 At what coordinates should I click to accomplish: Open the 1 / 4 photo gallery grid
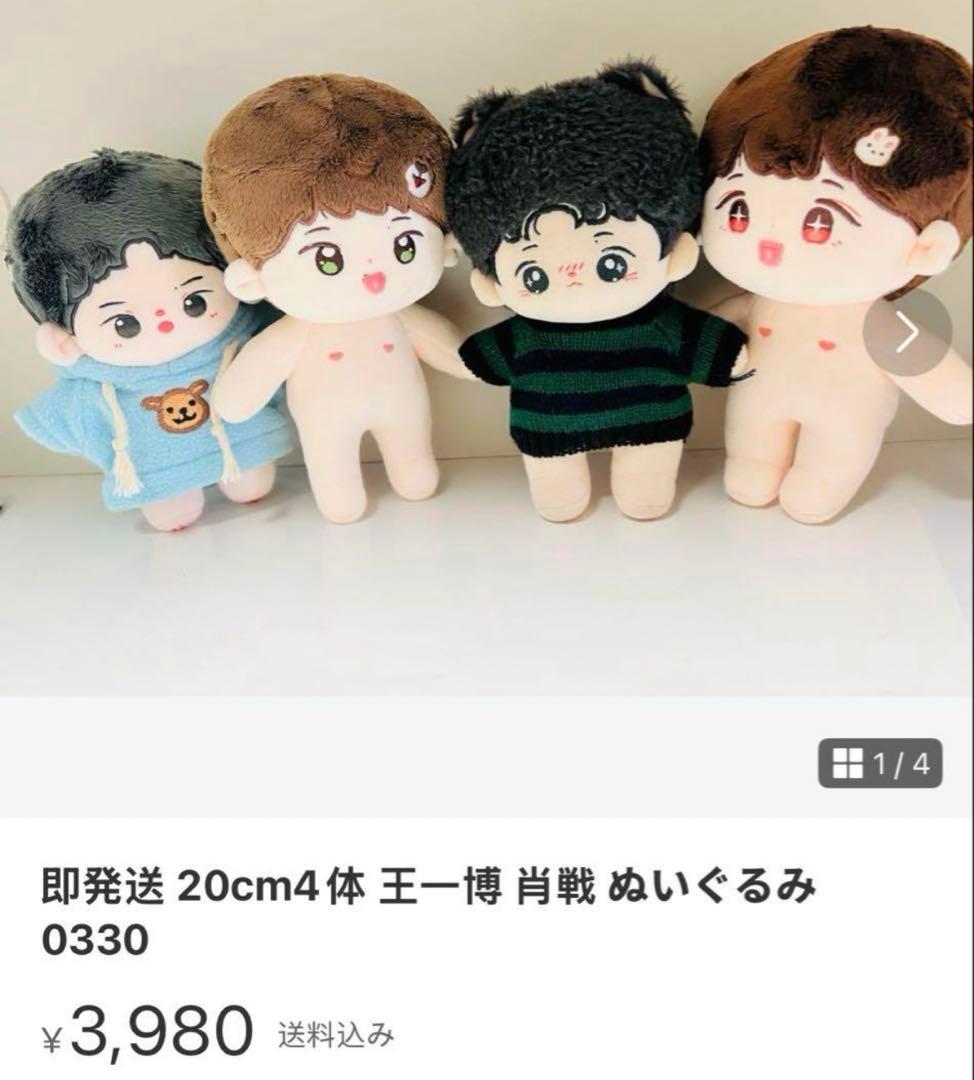[881, 765]
